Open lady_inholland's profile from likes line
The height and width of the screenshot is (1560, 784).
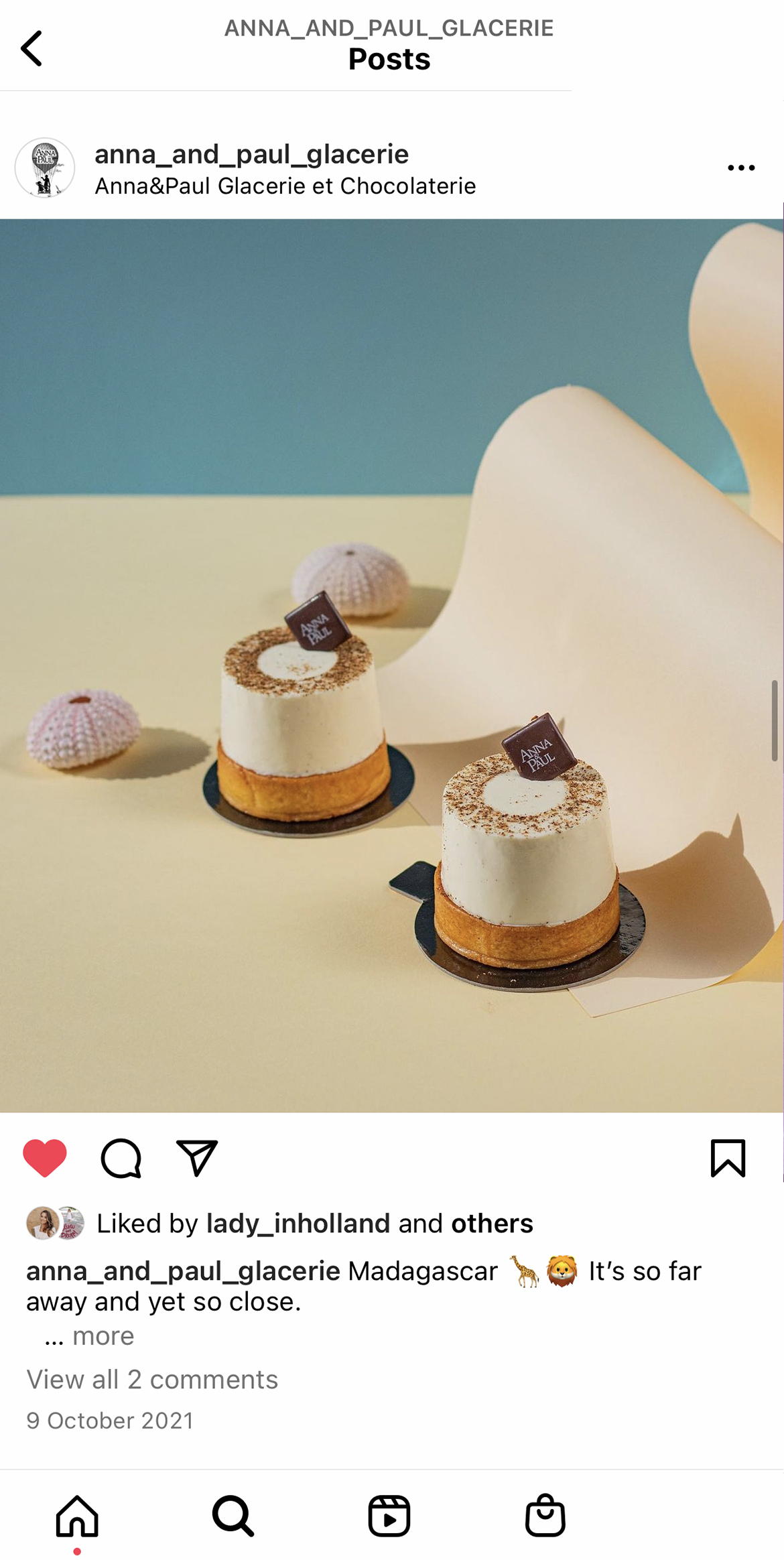tap(298, 1224)
